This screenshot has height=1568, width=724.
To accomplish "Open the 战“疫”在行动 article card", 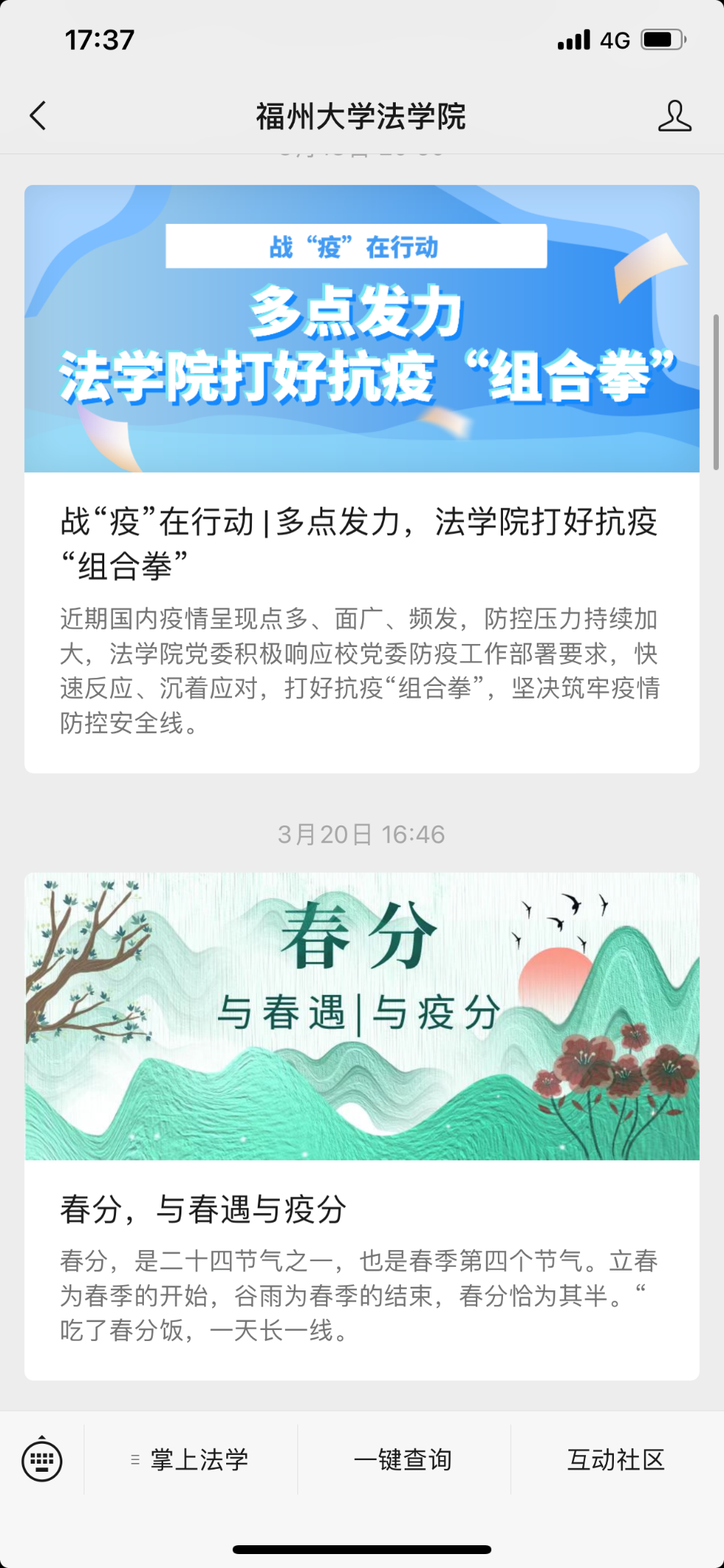I will pyautogui.click(x=361, y=477).
